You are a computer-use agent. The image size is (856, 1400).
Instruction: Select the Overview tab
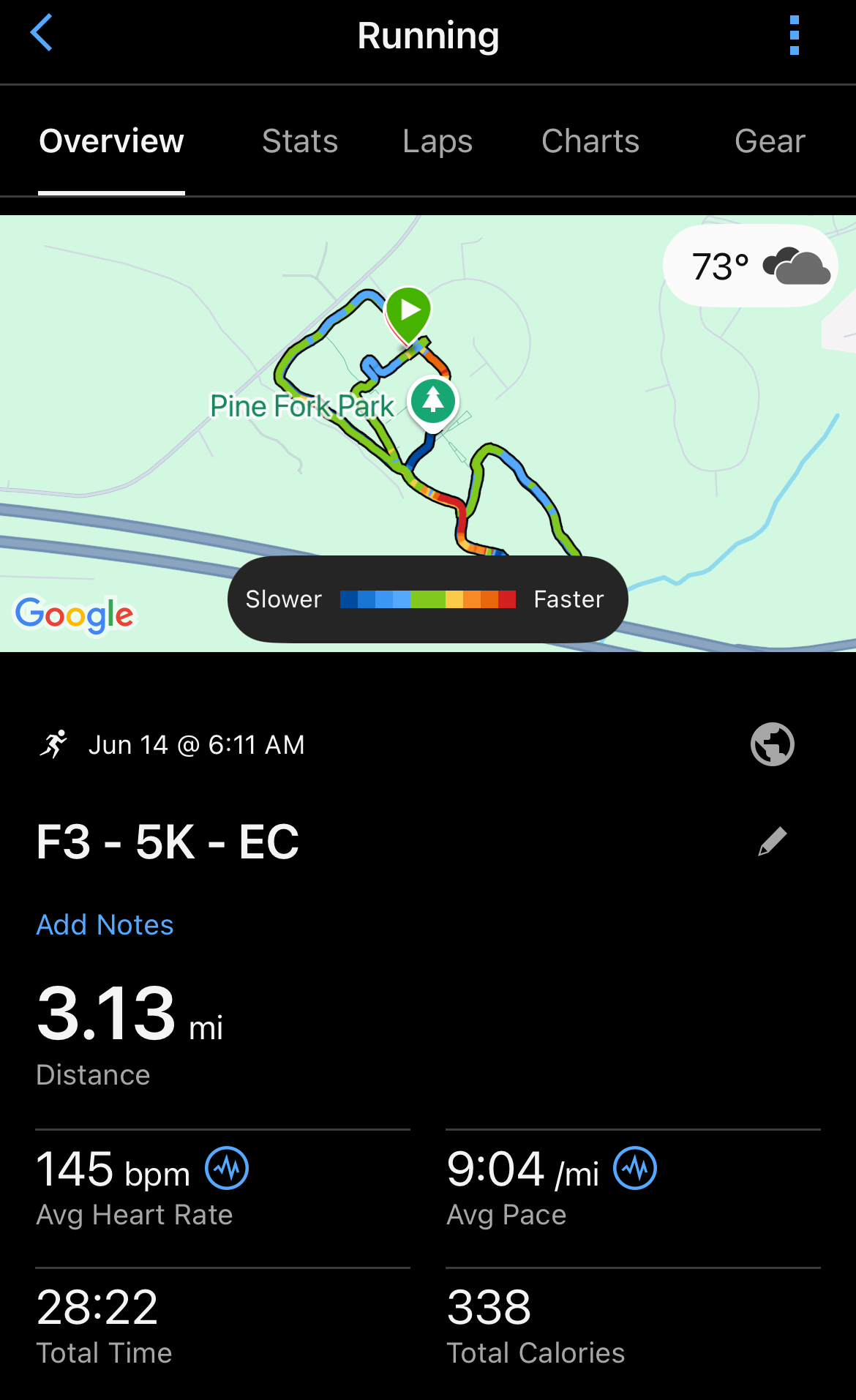click(x=111, y=141)
